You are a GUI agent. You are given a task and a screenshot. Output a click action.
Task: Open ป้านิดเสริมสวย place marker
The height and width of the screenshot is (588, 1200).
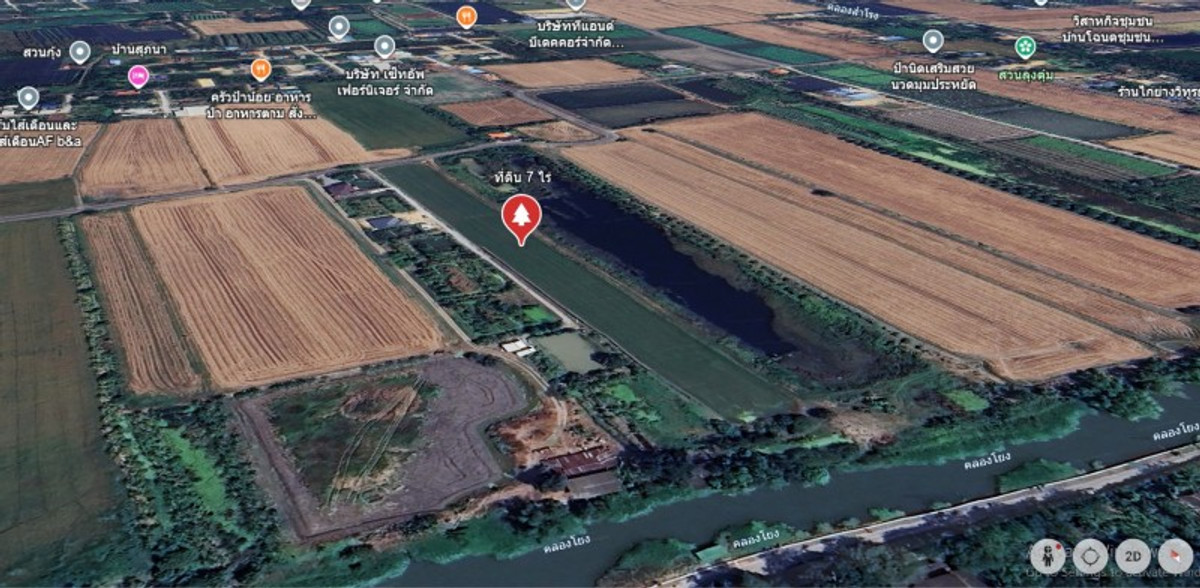point(933,41)
